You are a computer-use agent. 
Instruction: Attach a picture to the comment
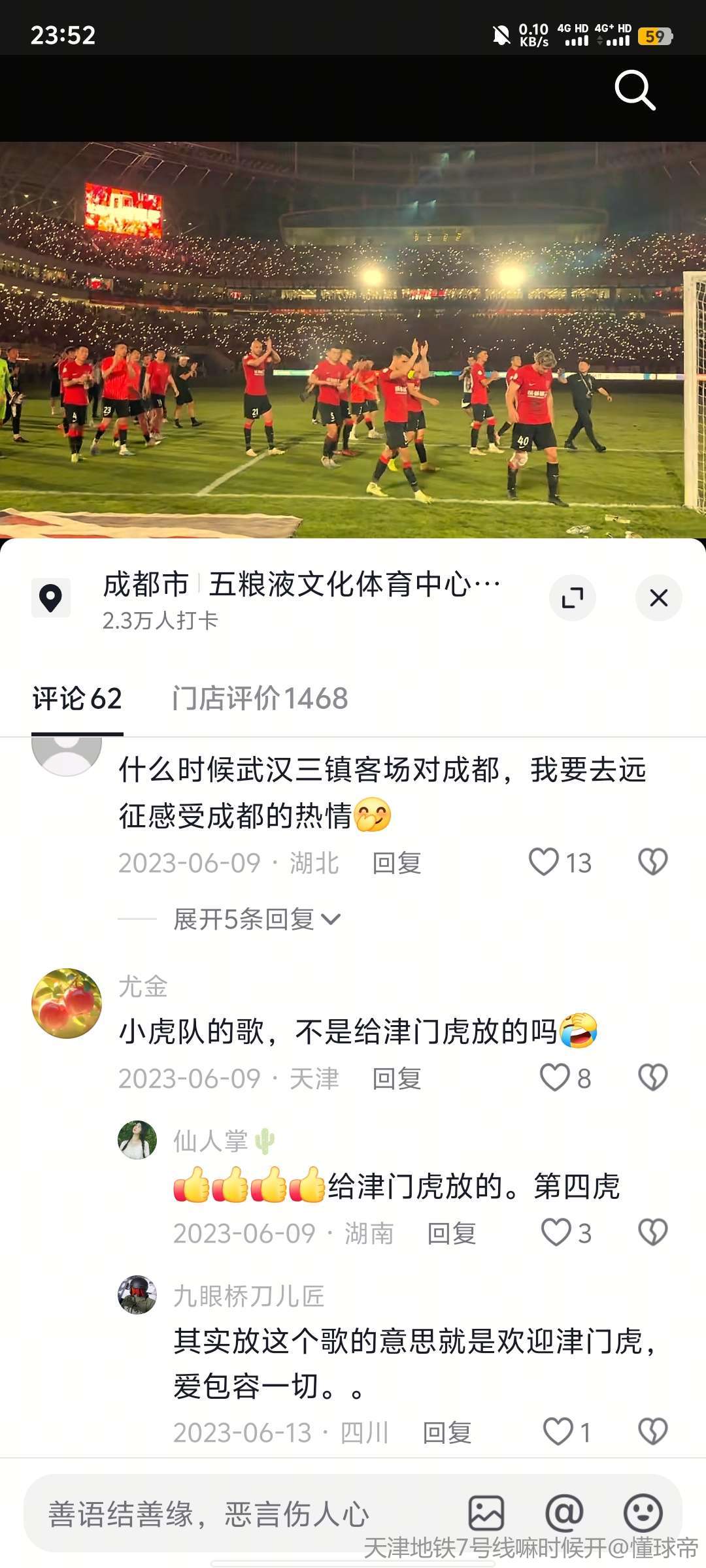pos(486,1513)
